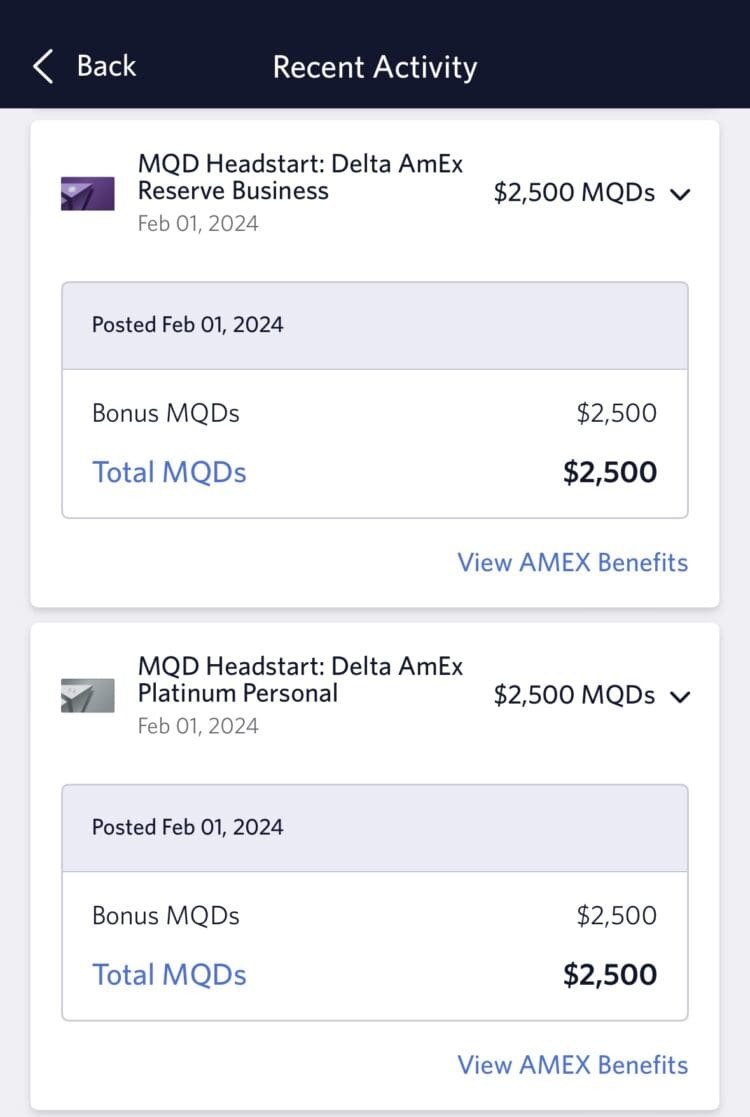The image size is (750, 1117).
Task: Click the second Total MQDs blue link
Action: pyautogui.click(x=168, y=974)
